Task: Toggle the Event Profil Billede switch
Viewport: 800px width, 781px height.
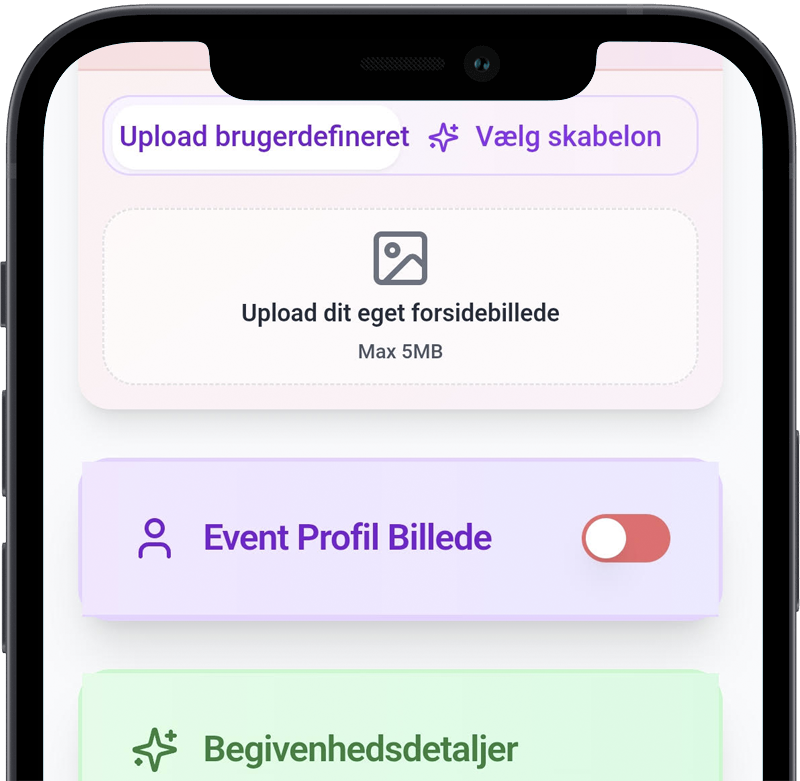Action: [626, 538]
